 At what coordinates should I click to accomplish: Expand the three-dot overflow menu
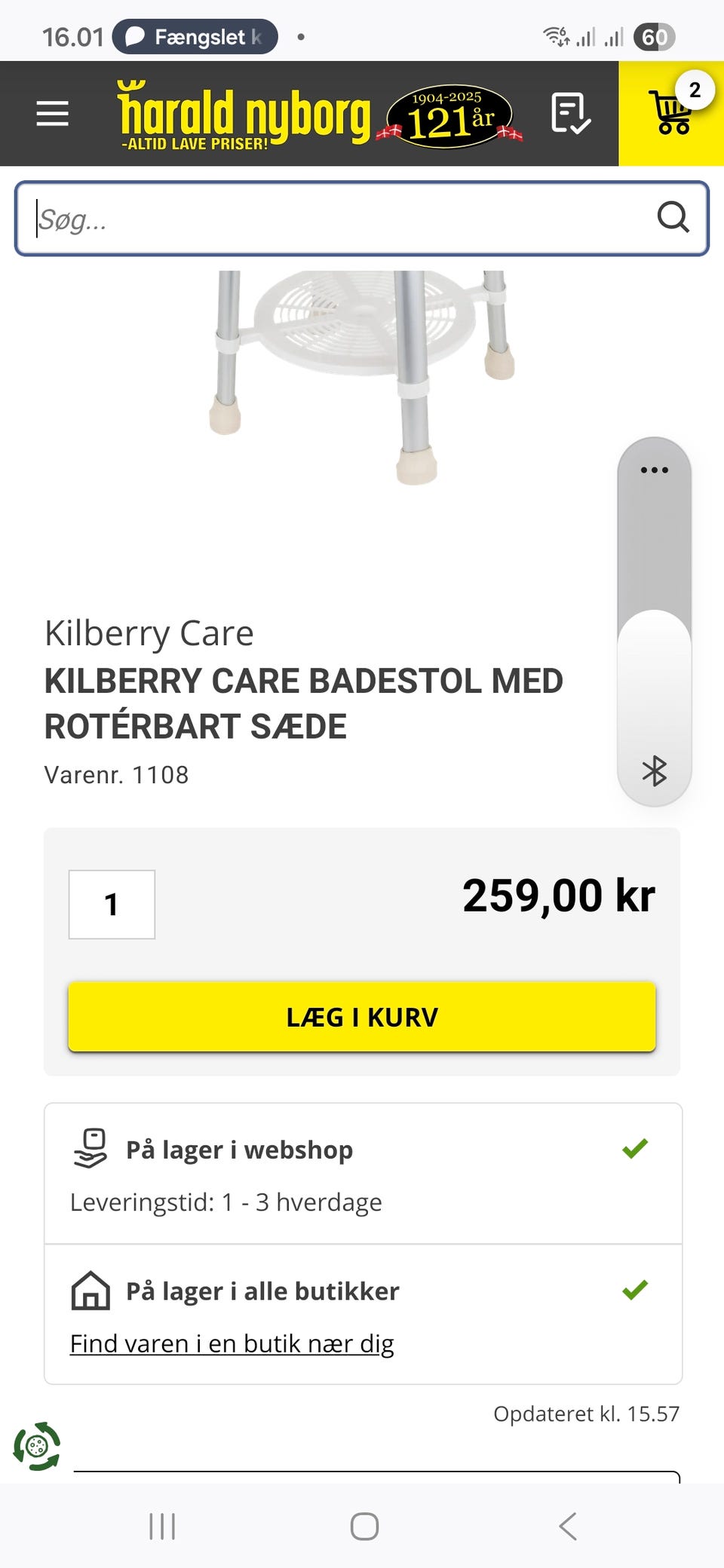pos(655,469)
